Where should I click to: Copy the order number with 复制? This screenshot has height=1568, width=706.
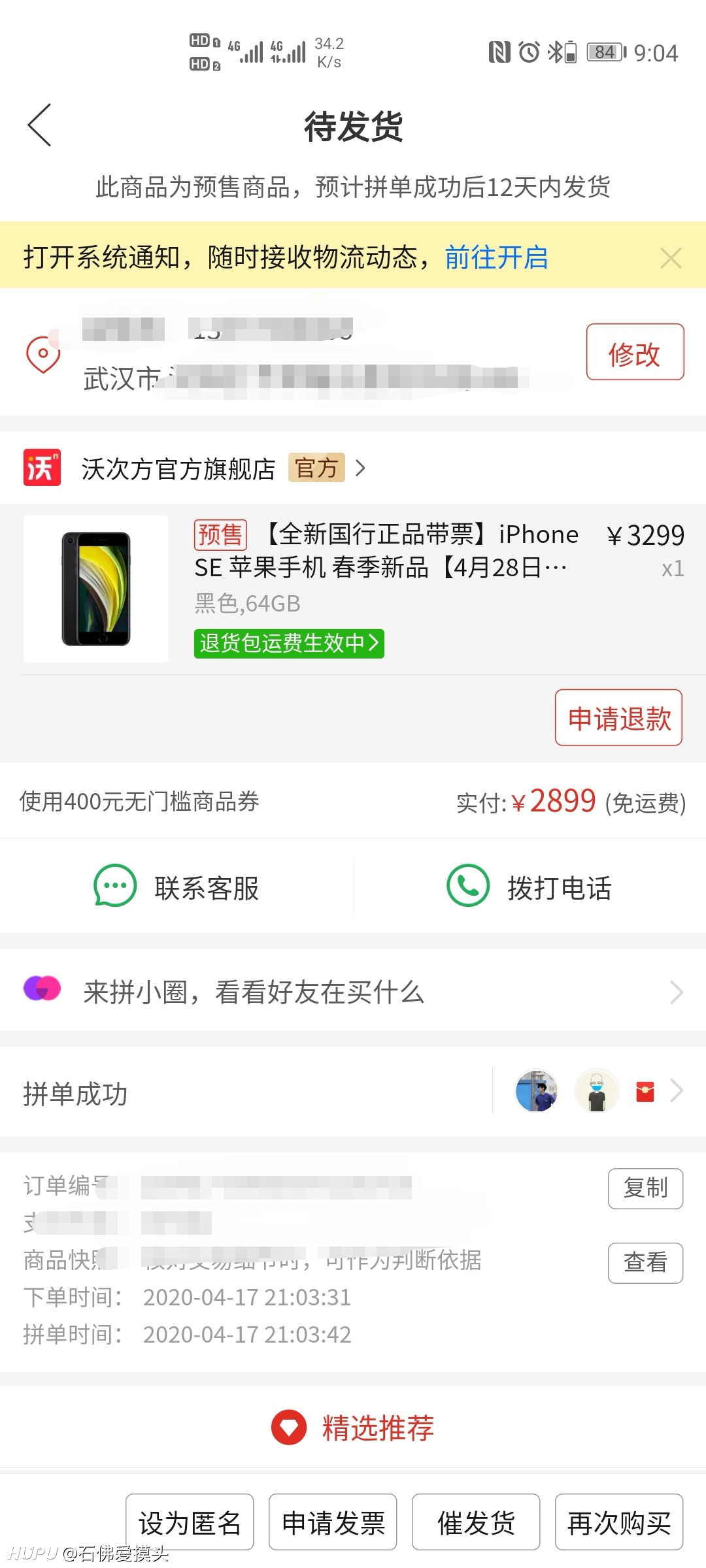coord(645,1188)
